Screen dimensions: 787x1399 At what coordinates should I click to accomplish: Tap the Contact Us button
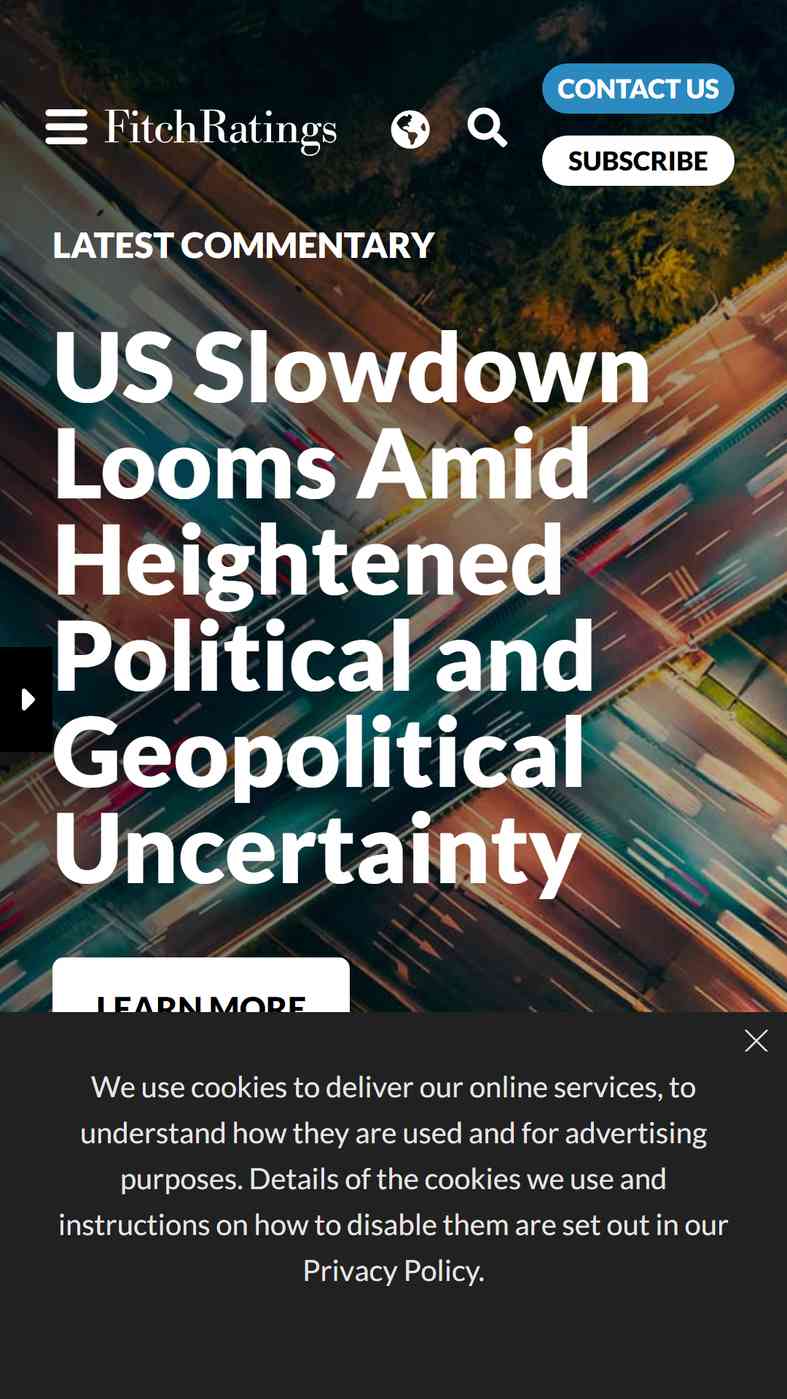click(638, 89)
